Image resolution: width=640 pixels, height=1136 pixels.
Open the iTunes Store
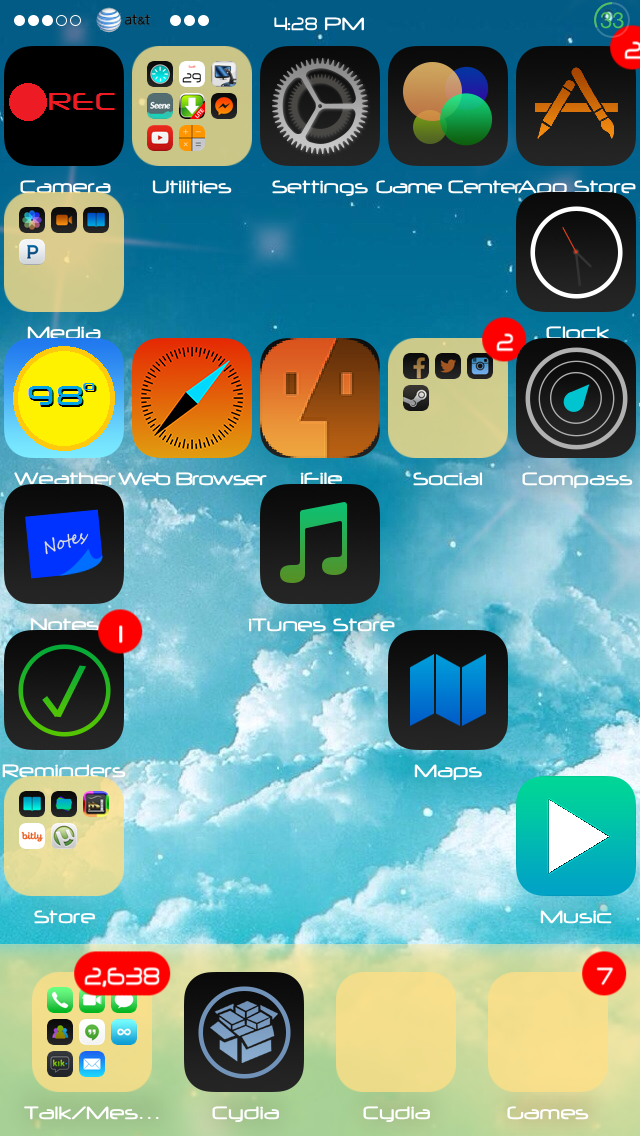point(320,544)
